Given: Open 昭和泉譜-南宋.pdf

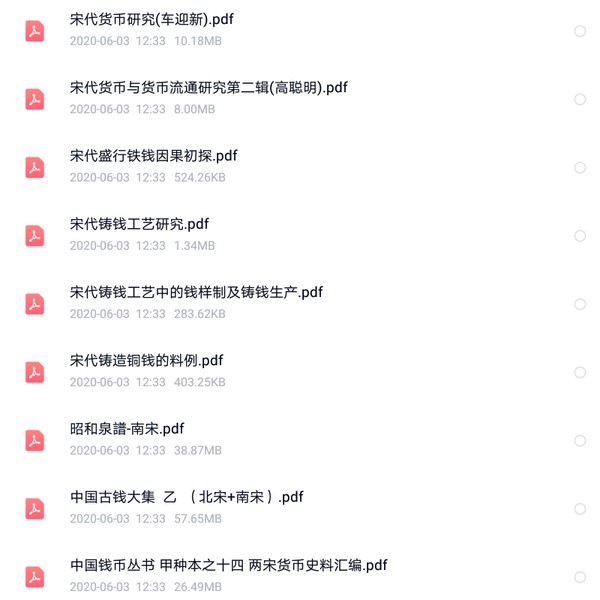Looking at the screenshot, I should (128, 428).
